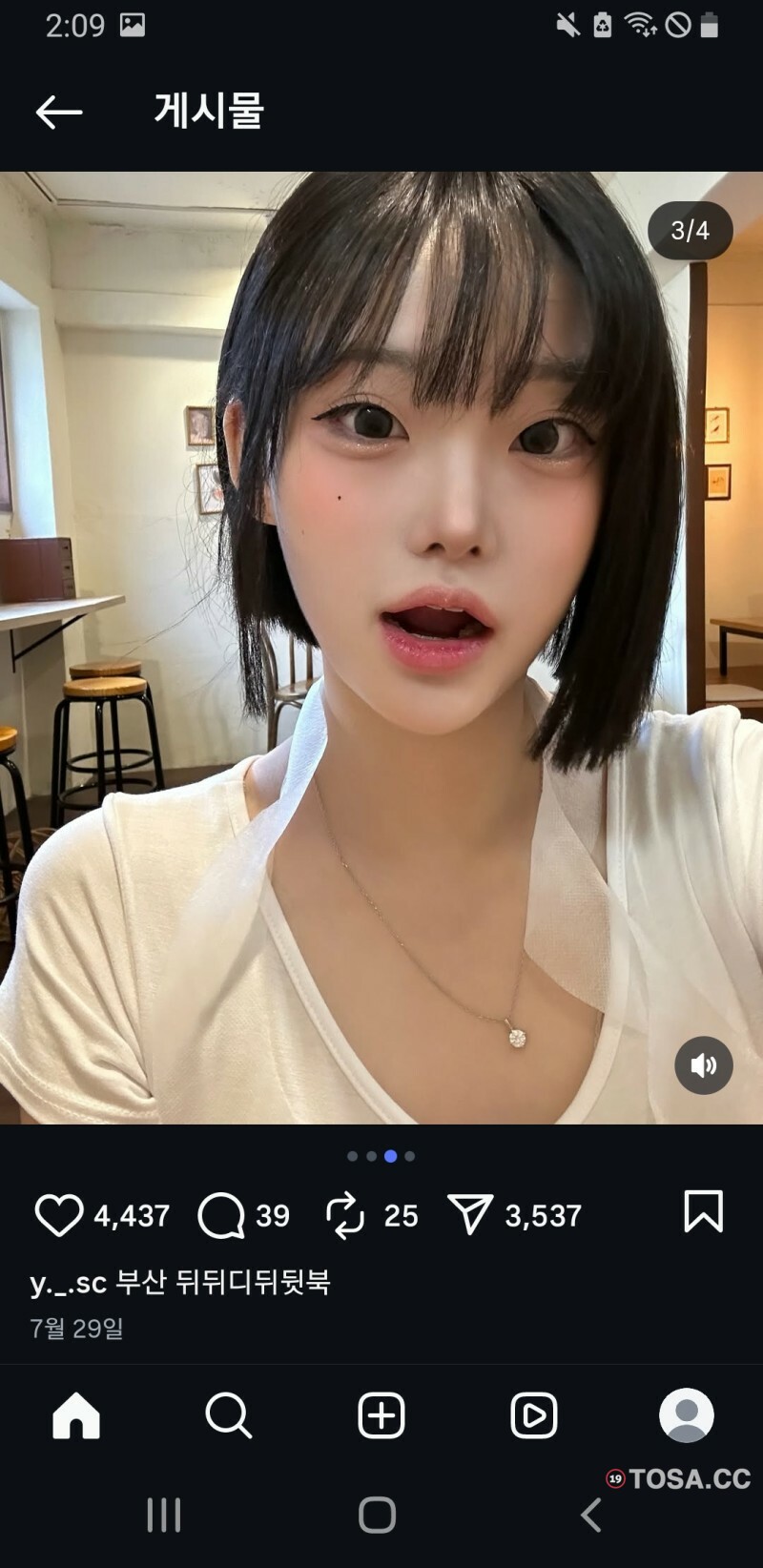Create a new post with plus button
The image size is (763, 1568).
pos(381,1415)
